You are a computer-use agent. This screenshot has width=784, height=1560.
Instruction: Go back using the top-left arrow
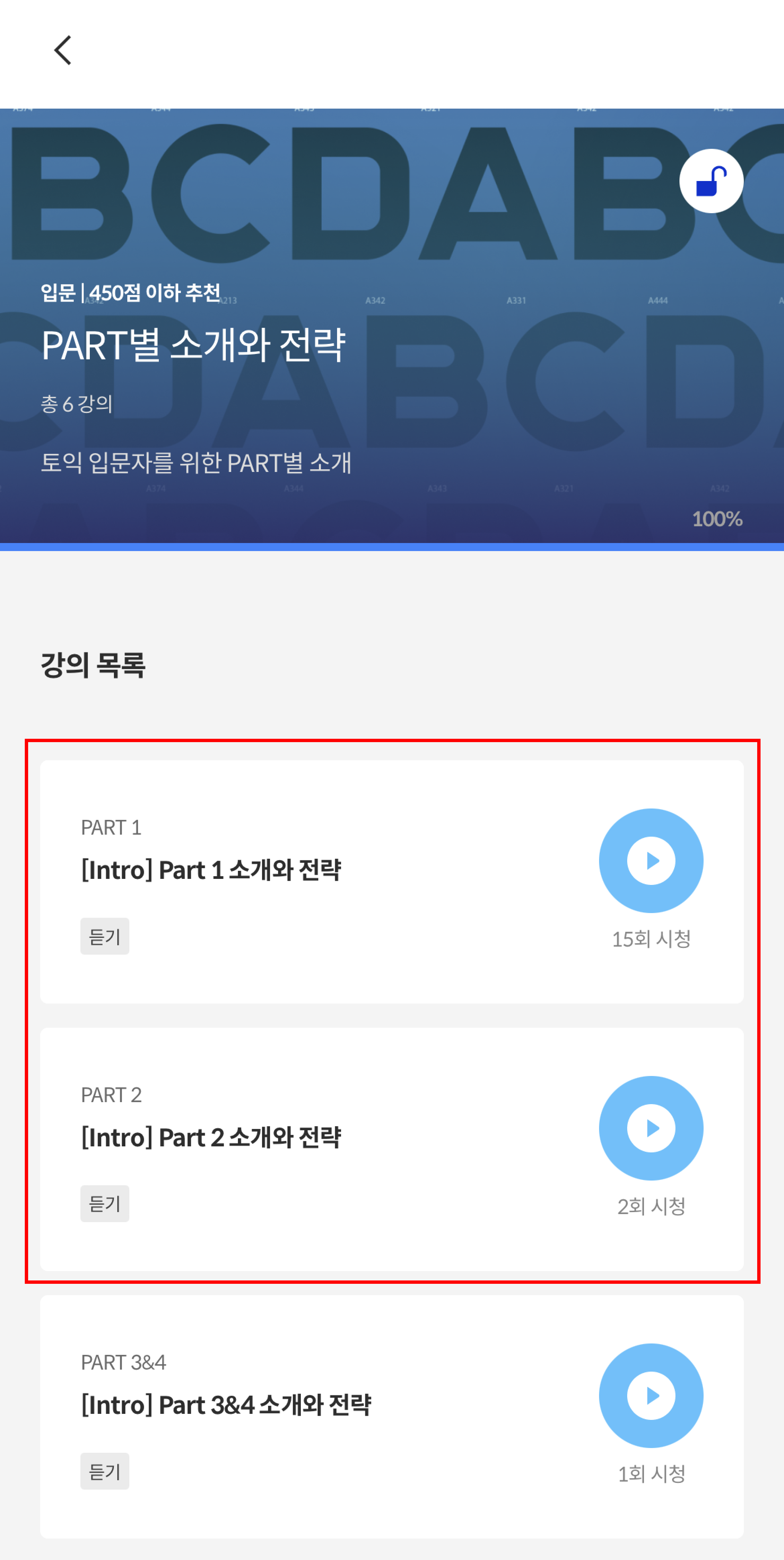point(63,50)
